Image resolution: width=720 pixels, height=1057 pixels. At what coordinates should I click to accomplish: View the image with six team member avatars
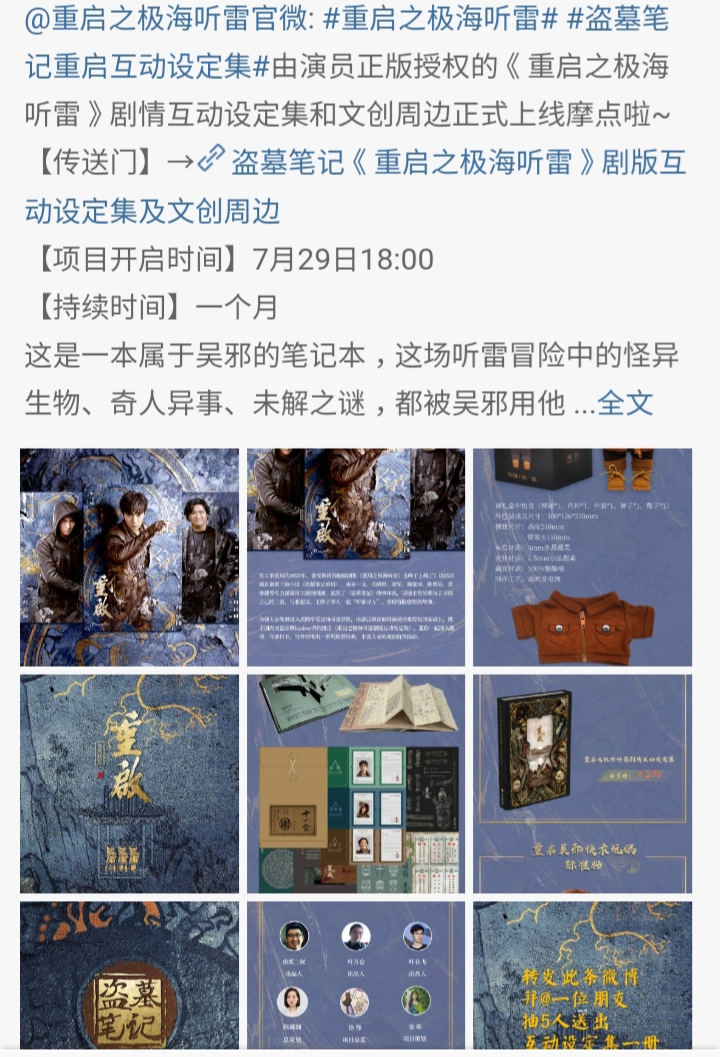click(x=356, y=978)
